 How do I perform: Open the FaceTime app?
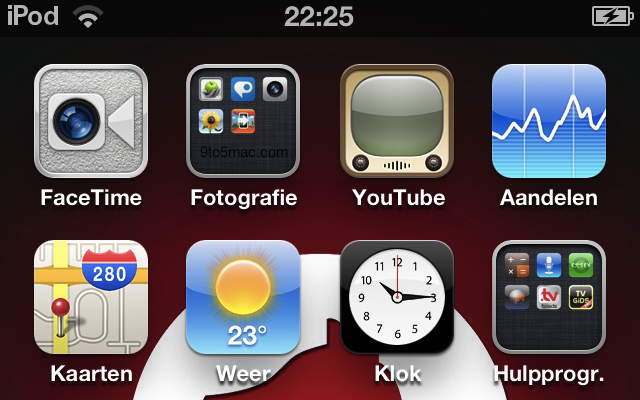[x=91, y=121]
